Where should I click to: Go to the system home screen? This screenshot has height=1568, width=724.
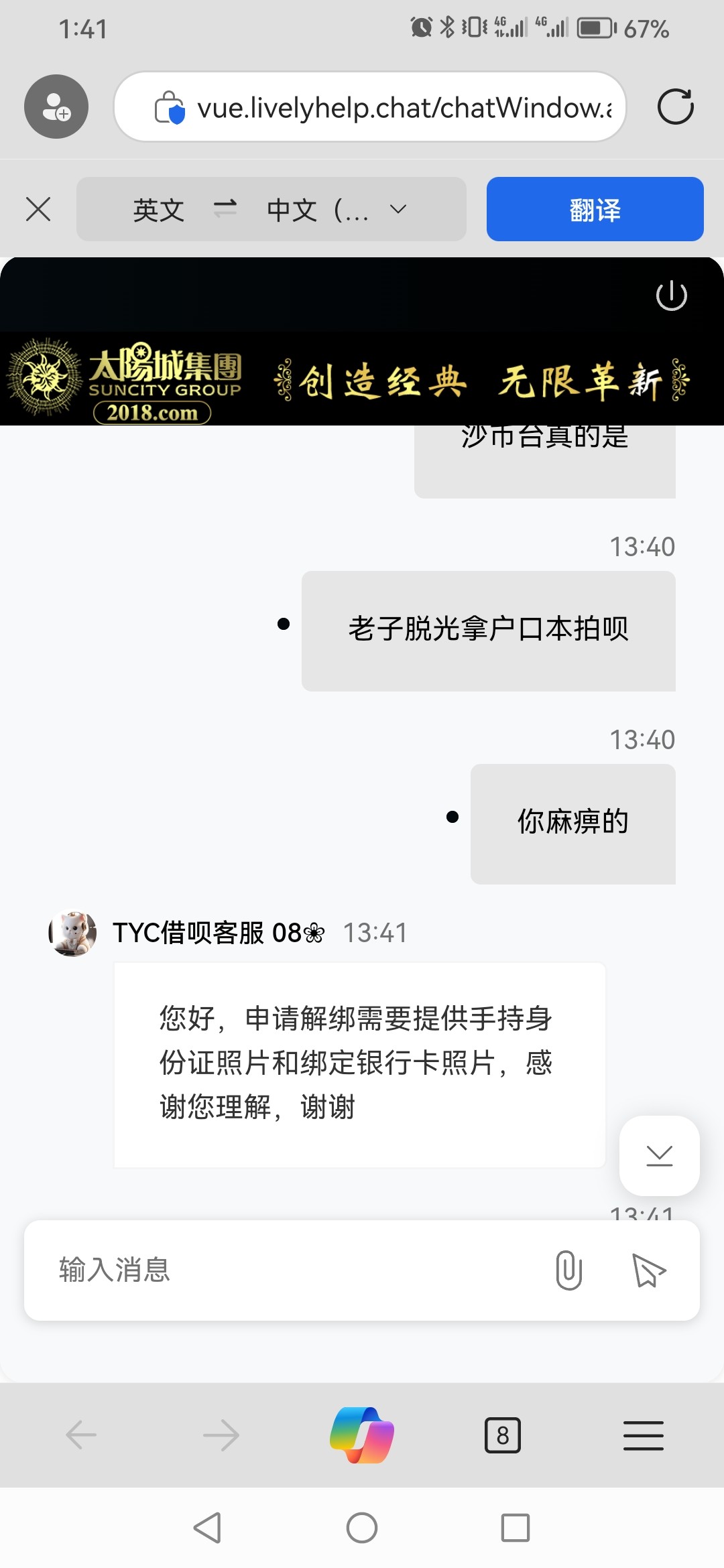tap(362, 1528)
